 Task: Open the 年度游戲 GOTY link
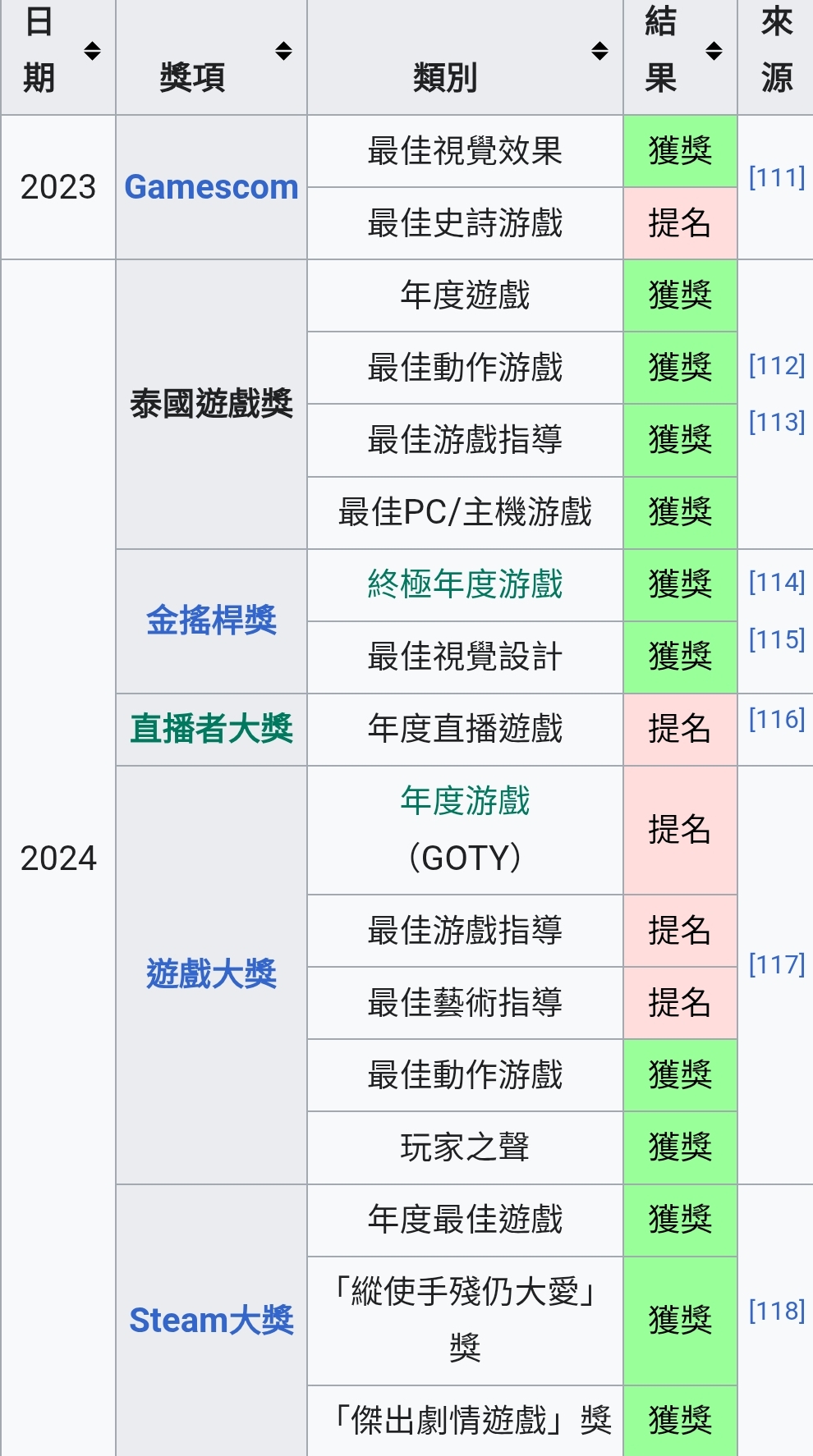pos(465,800)
